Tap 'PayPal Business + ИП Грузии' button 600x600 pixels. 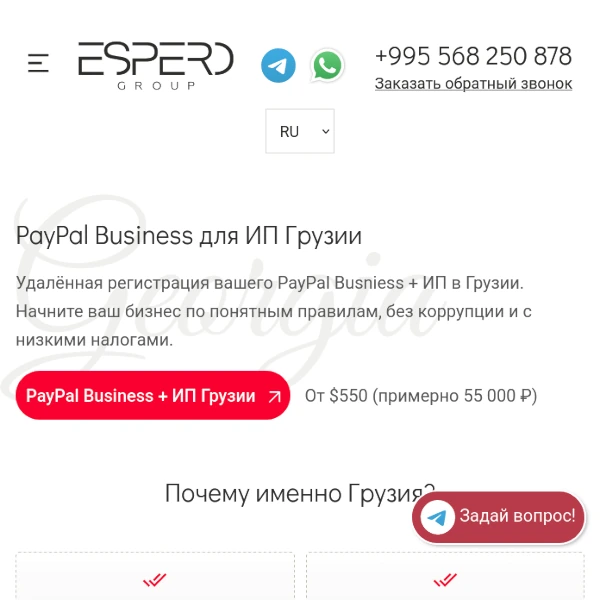coord(152,396)
